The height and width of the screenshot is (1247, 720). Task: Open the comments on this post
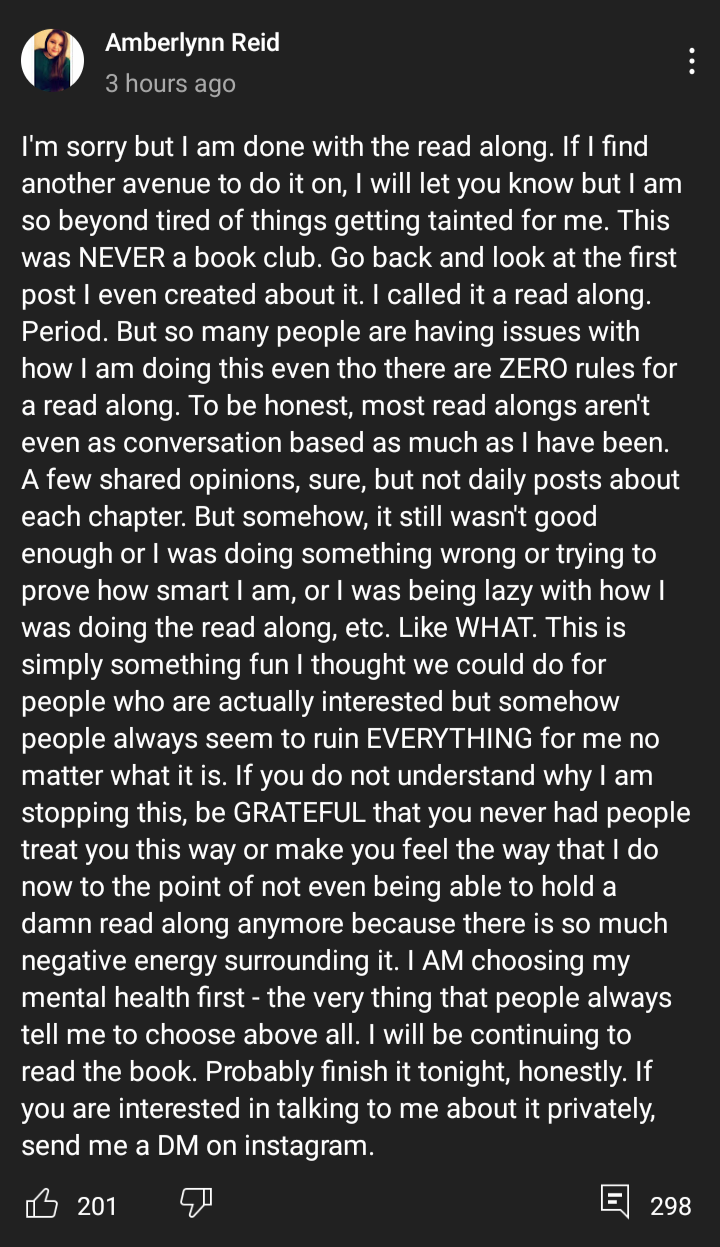(615, 1202)
